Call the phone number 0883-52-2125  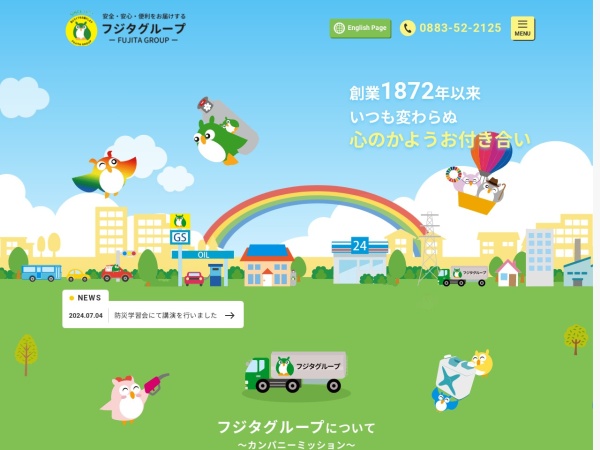(451, 28)
